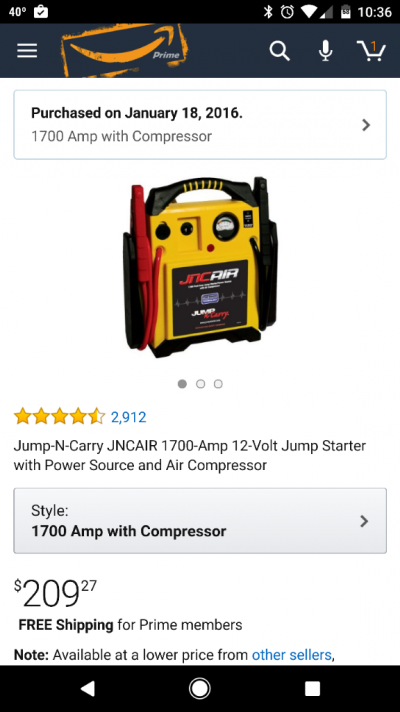Open the search magnifier
This screenshot has width=400, height=712.
point(279,50)
